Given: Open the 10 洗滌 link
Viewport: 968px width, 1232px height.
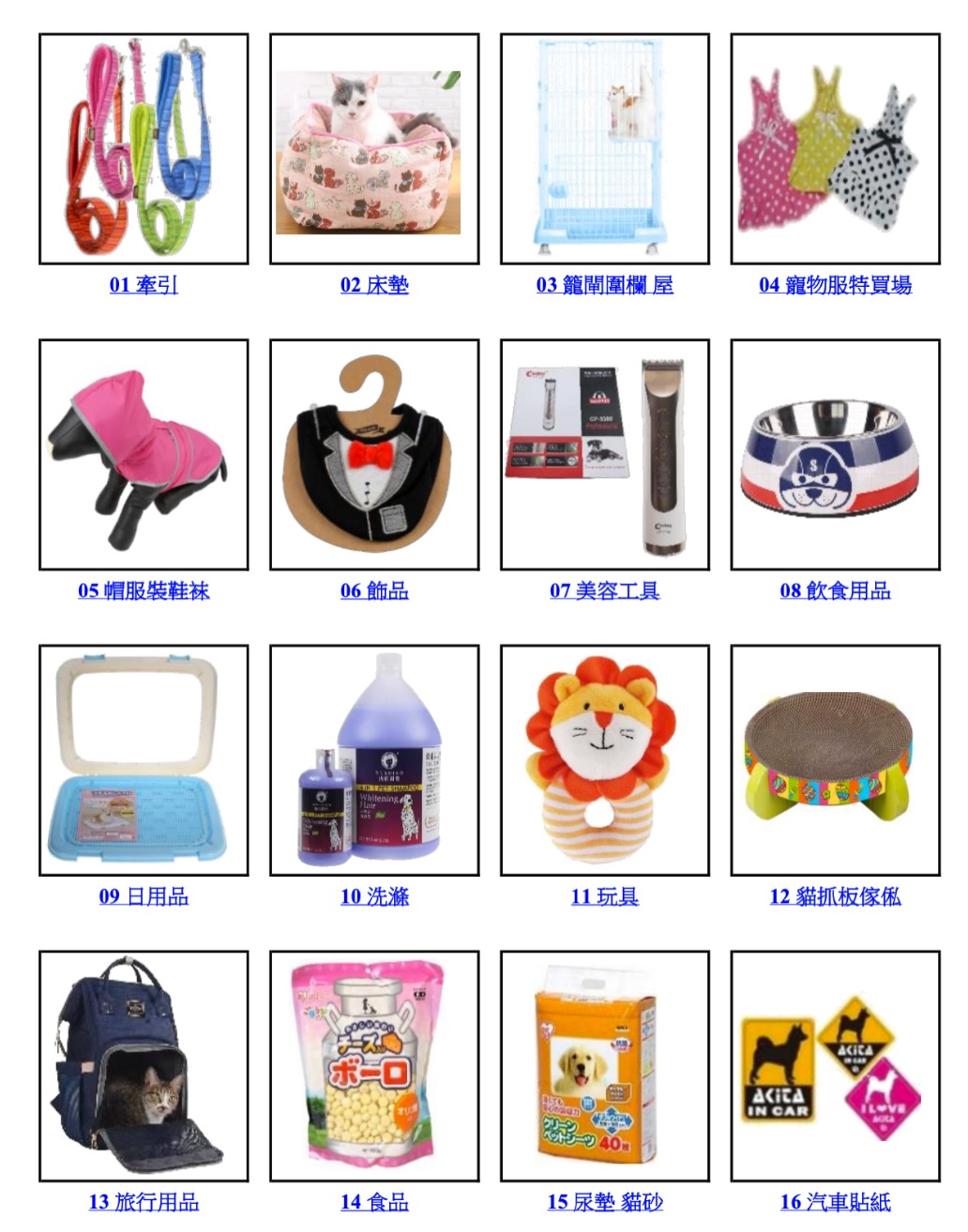Looking at the screenshot, I should point(374,896).
